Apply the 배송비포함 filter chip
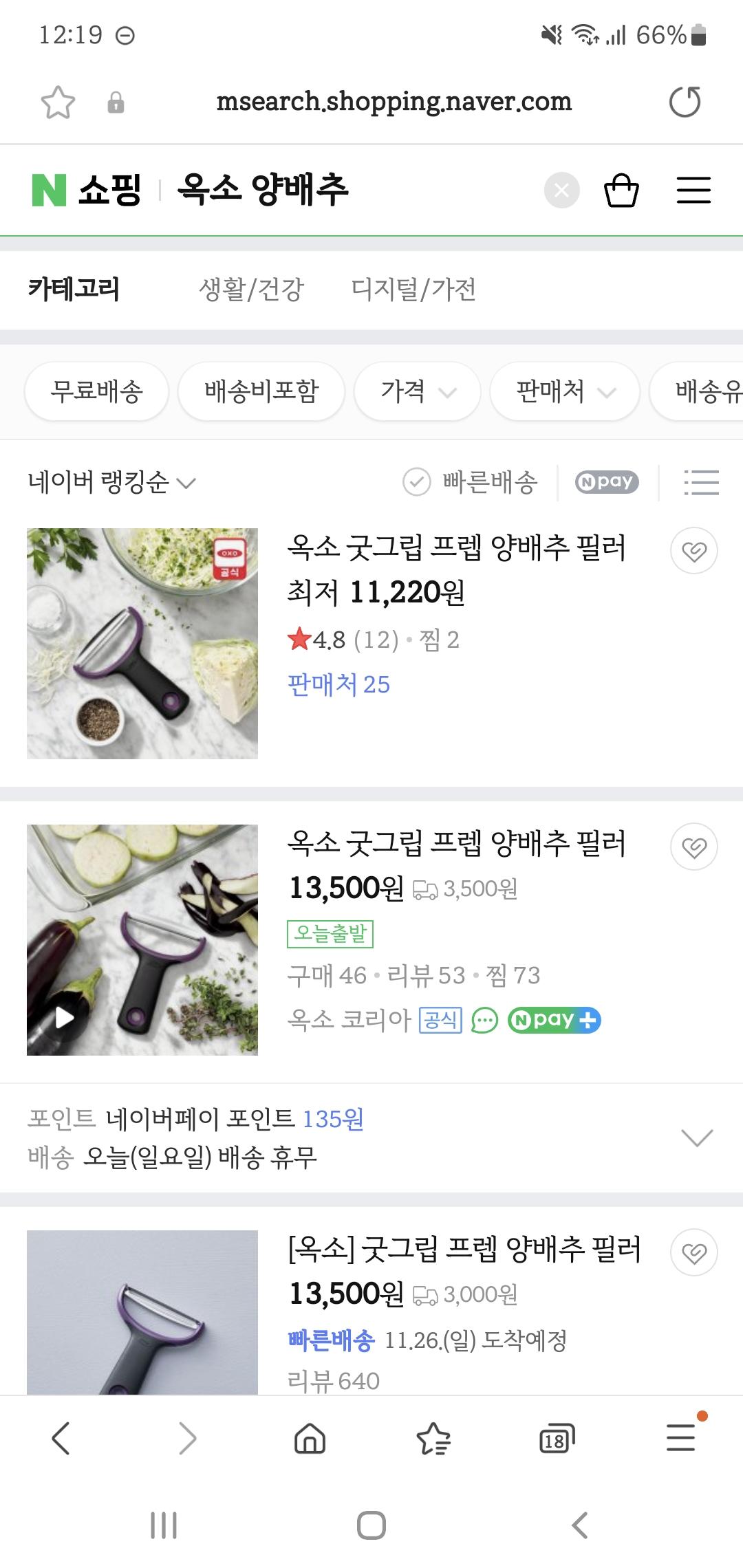 (261, 391)
